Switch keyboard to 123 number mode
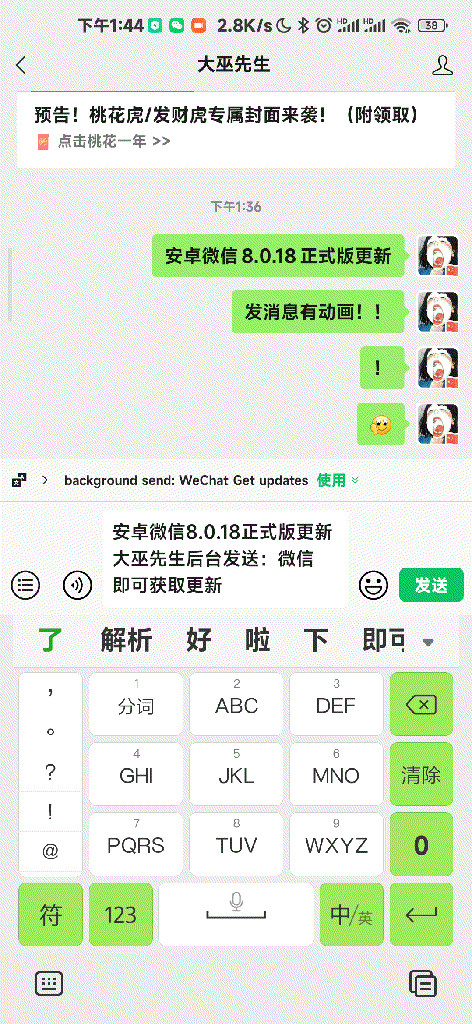This screenshot has height=1024, width=472. coord(121,915)
